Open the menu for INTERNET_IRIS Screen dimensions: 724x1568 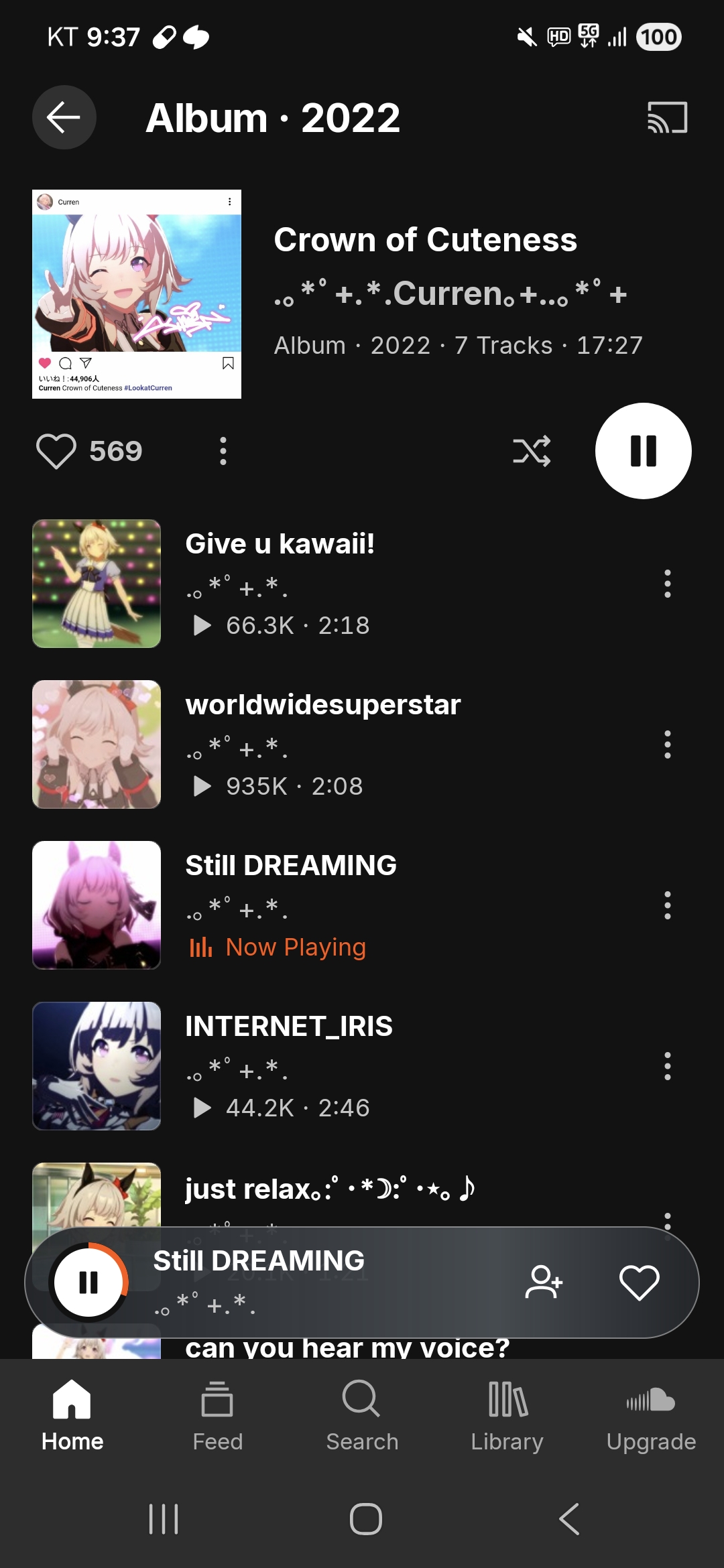click(x=668, y=1067)
